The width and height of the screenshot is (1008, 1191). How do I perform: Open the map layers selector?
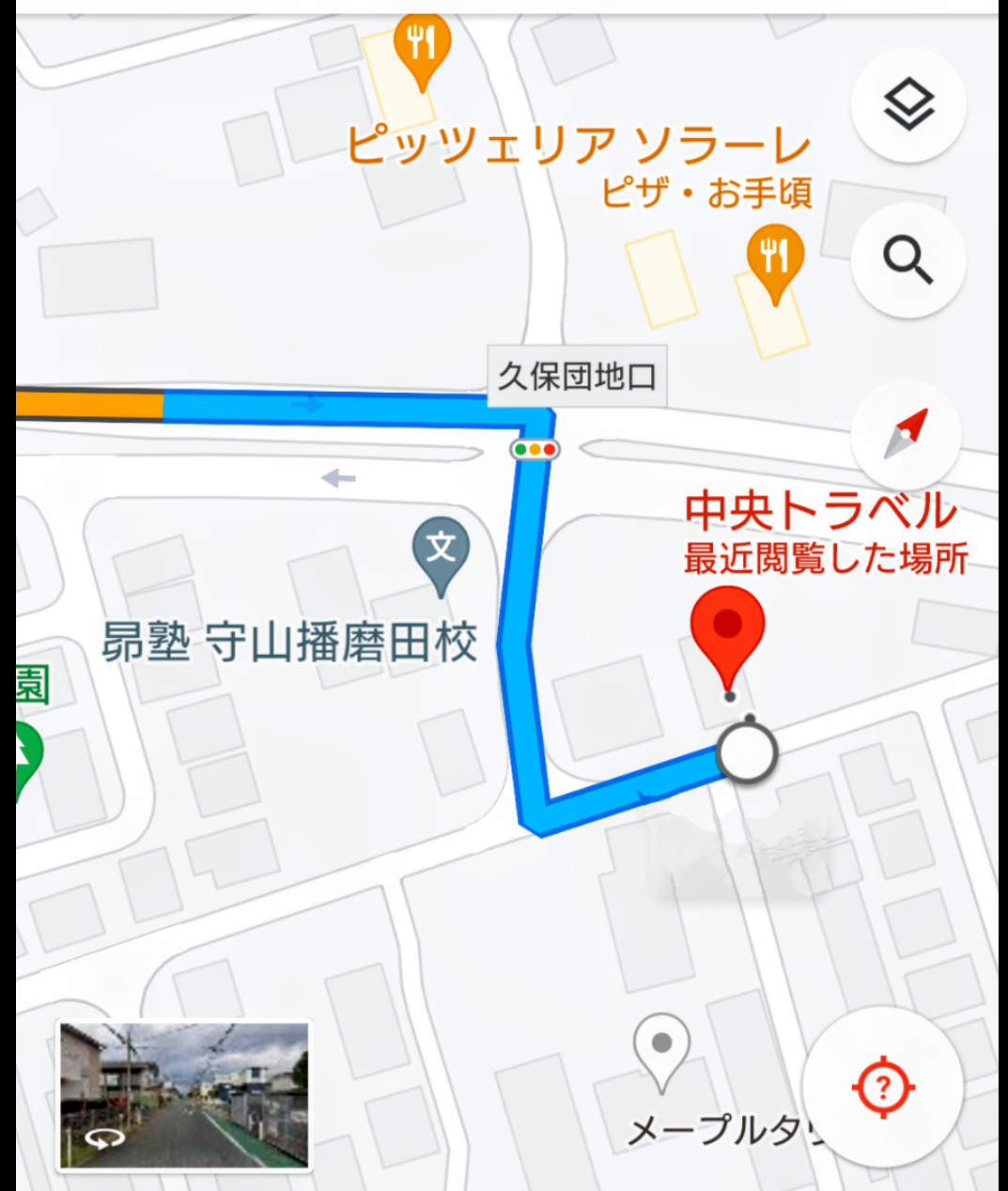(908, 105)
